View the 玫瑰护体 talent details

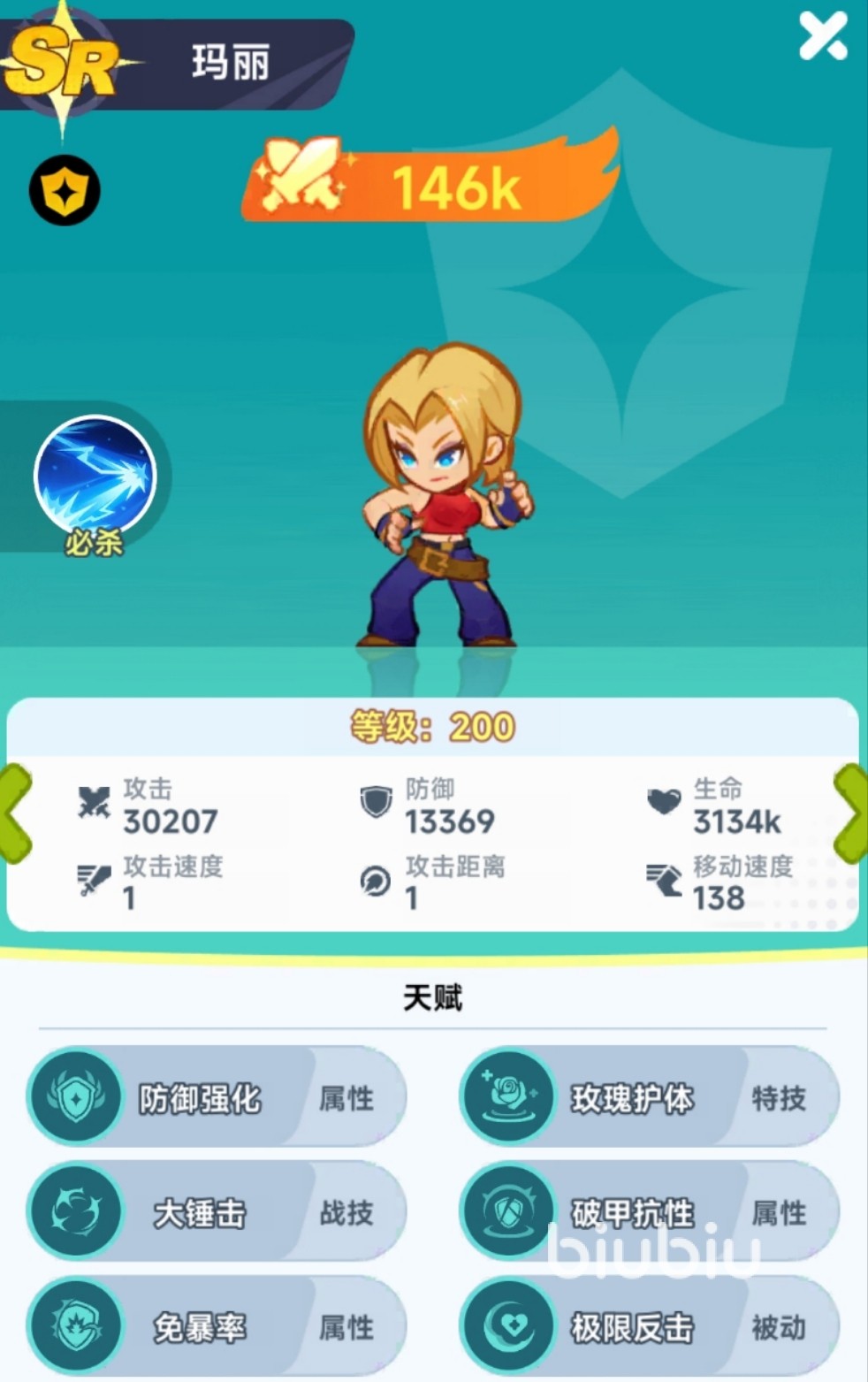click(649, 1098)
